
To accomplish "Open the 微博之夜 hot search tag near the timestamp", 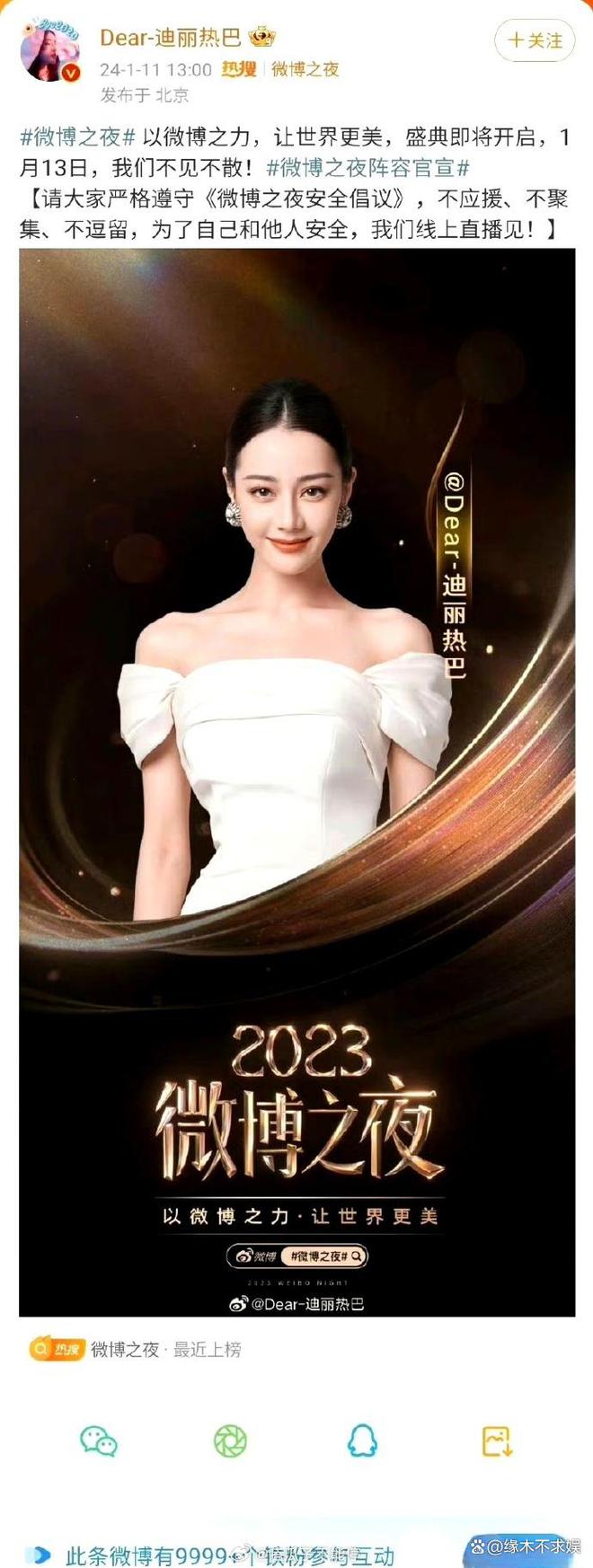I will pyautogui.click(x=305, y=69).
